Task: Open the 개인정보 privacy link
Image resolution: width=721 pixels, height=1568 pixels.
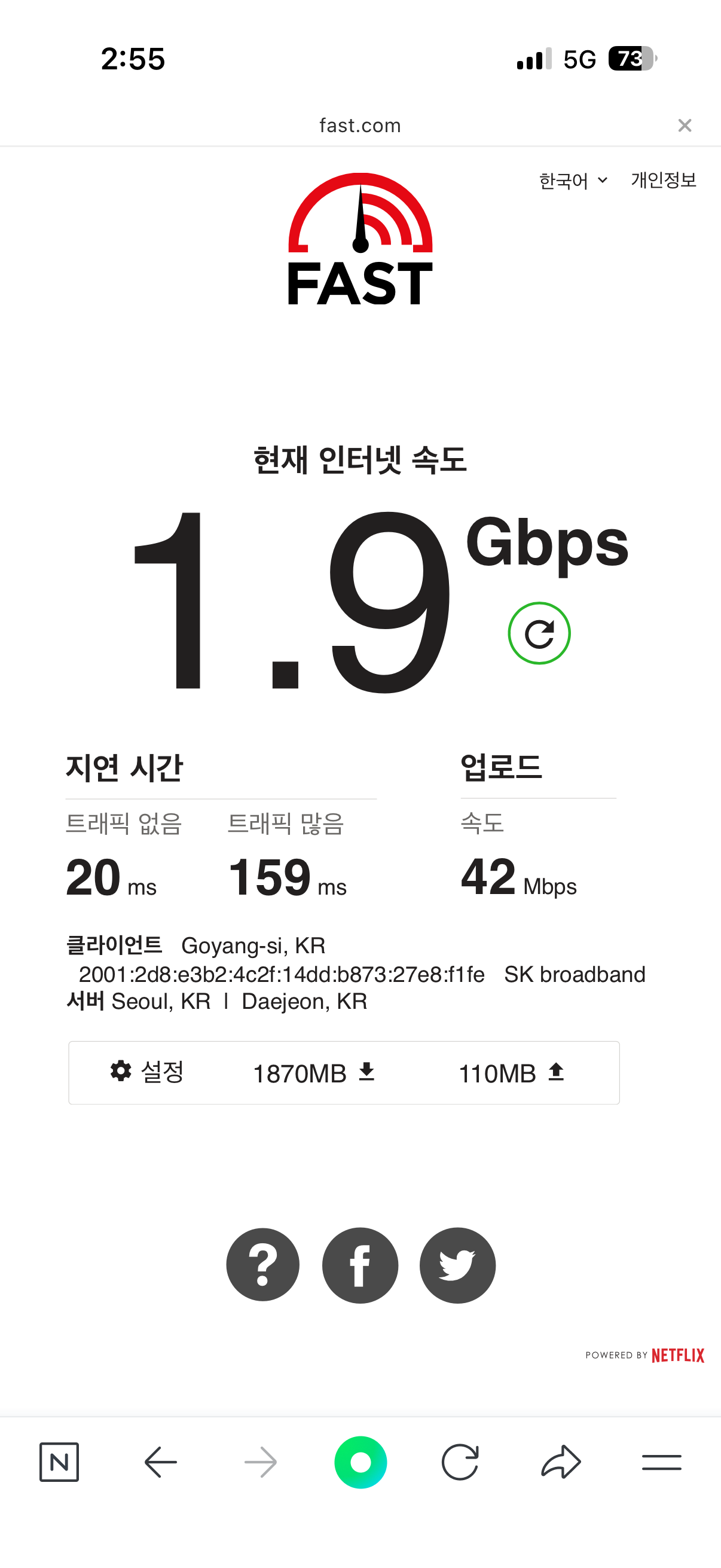Action: (x=663, y=180)
